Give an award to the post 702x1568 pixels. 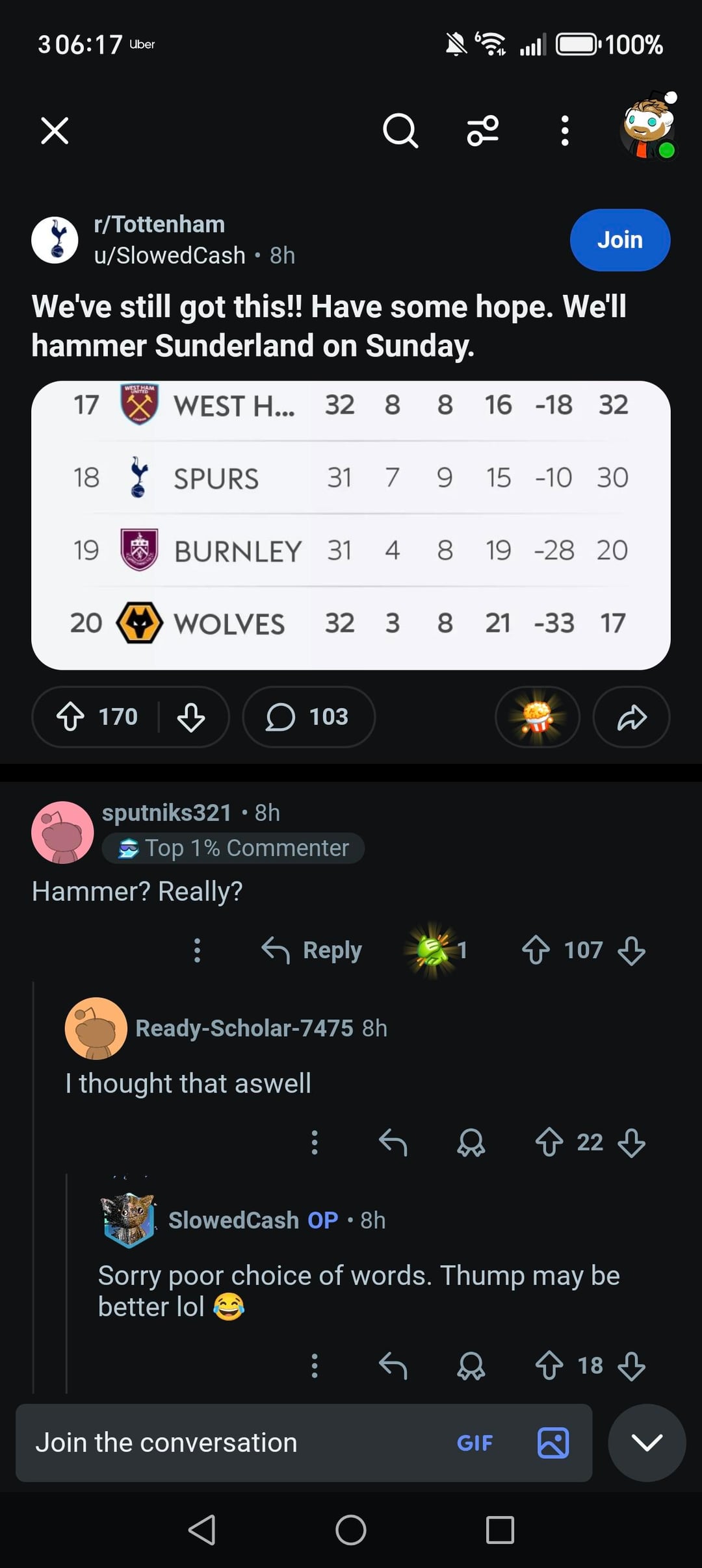coord(537,717)
